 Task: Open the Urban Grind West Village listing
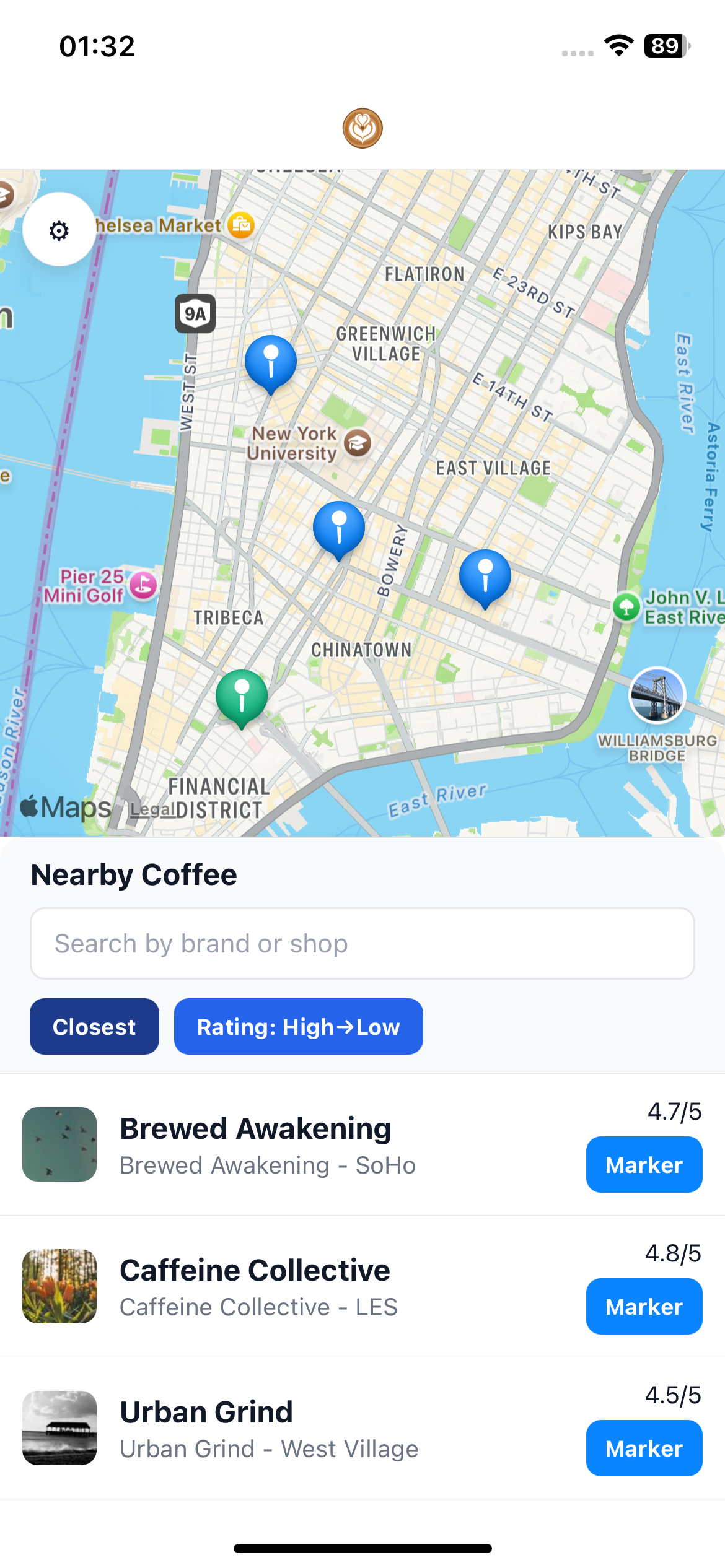click(x=268, y=1428)
